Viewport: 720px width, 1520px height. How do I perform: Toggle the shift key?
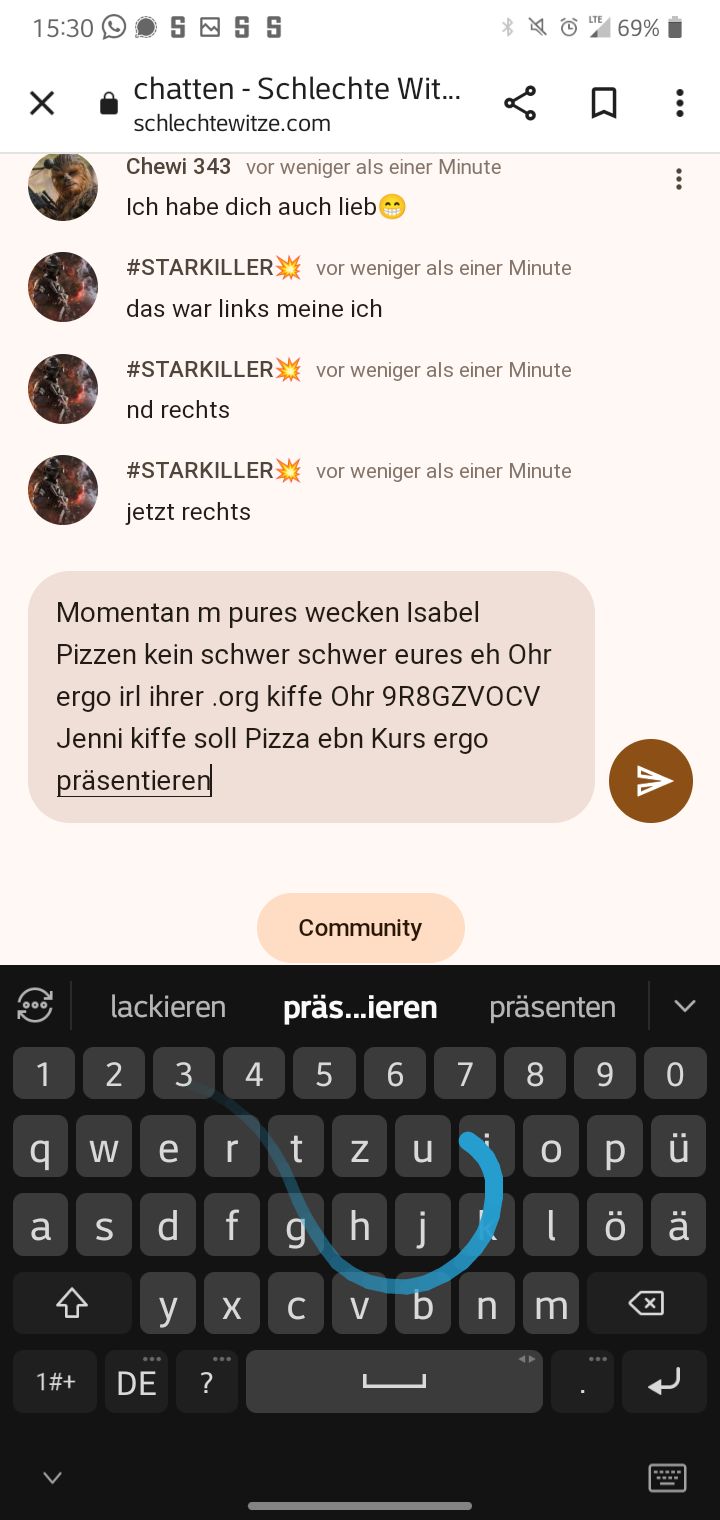[72, 1303]
